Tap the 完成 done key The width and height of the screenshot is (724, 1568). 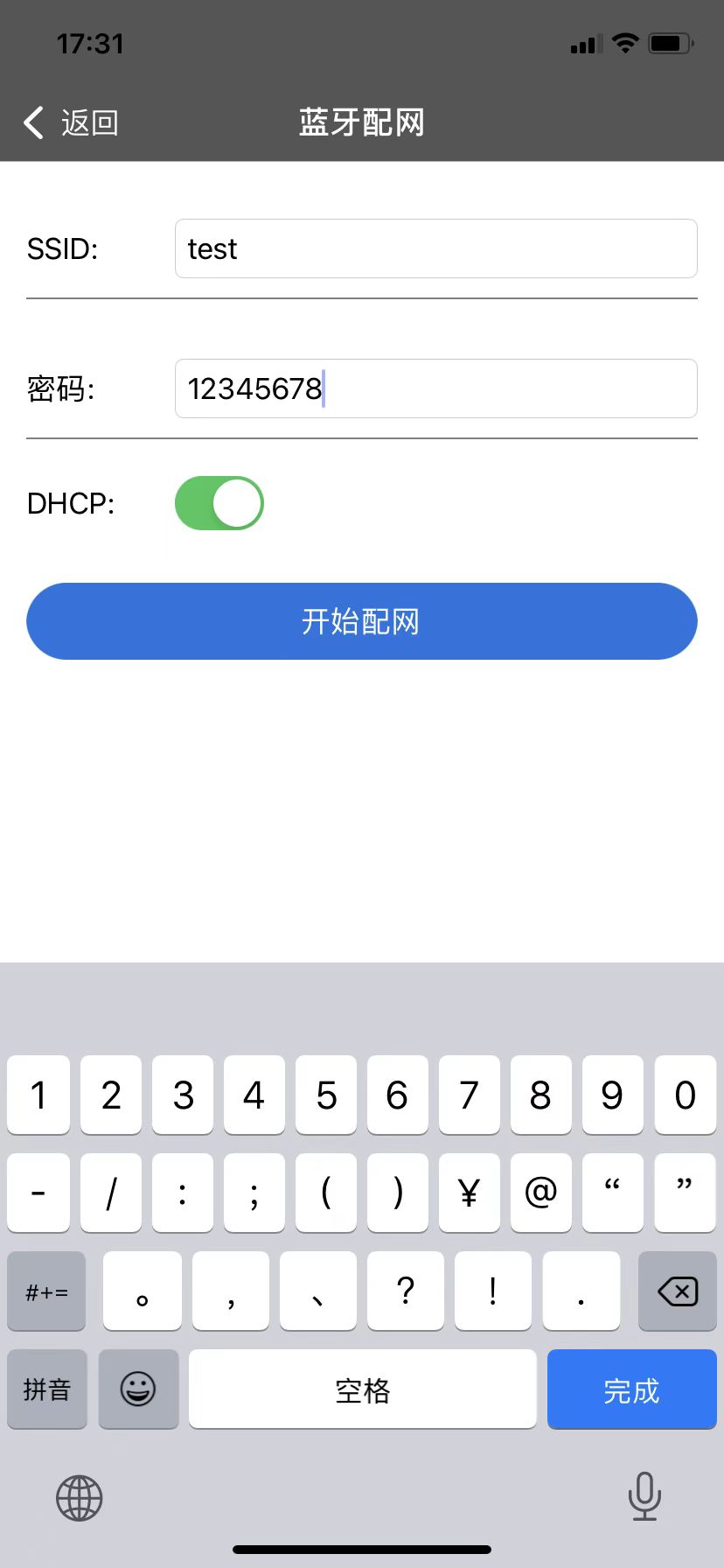click(631, 1389)
